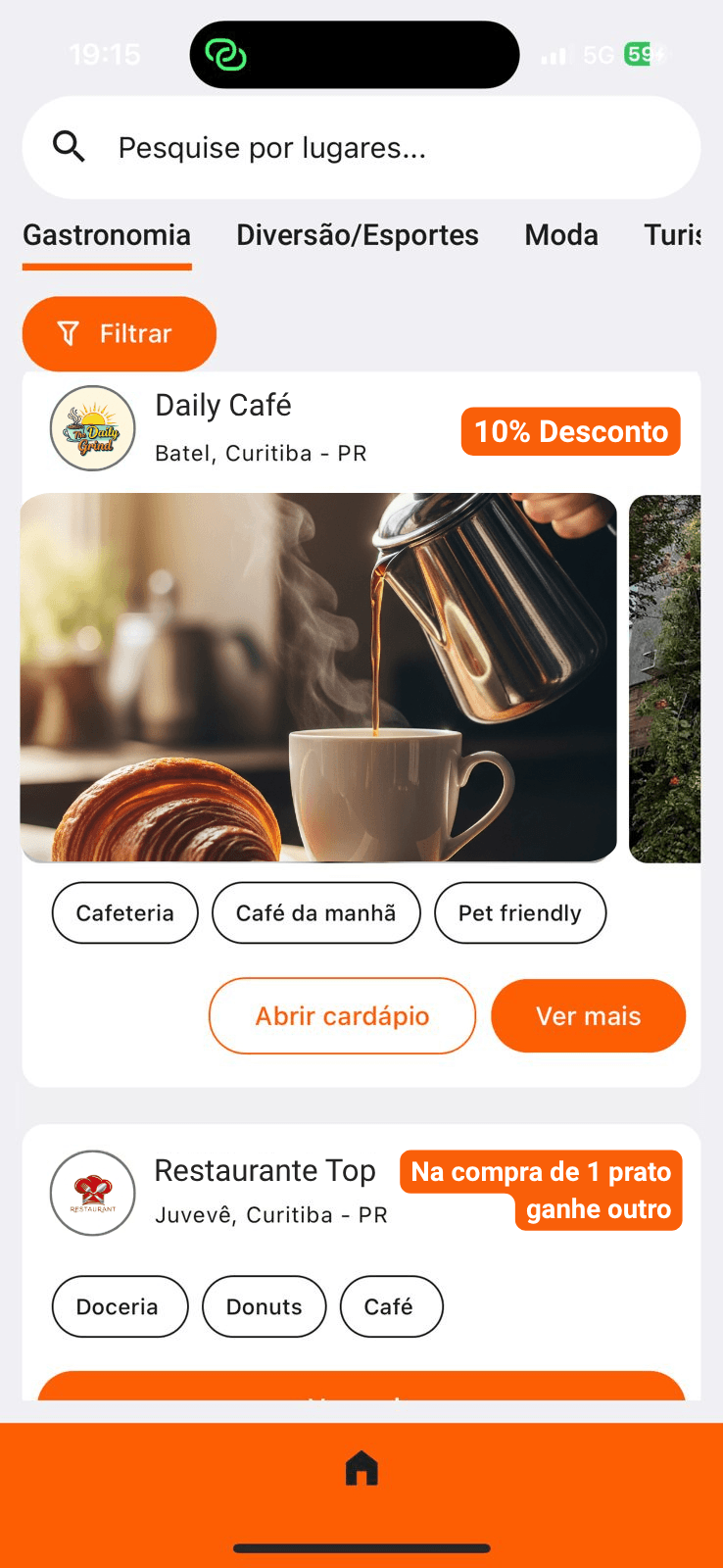Switch to the Diversão/Esportes tab

358,235
